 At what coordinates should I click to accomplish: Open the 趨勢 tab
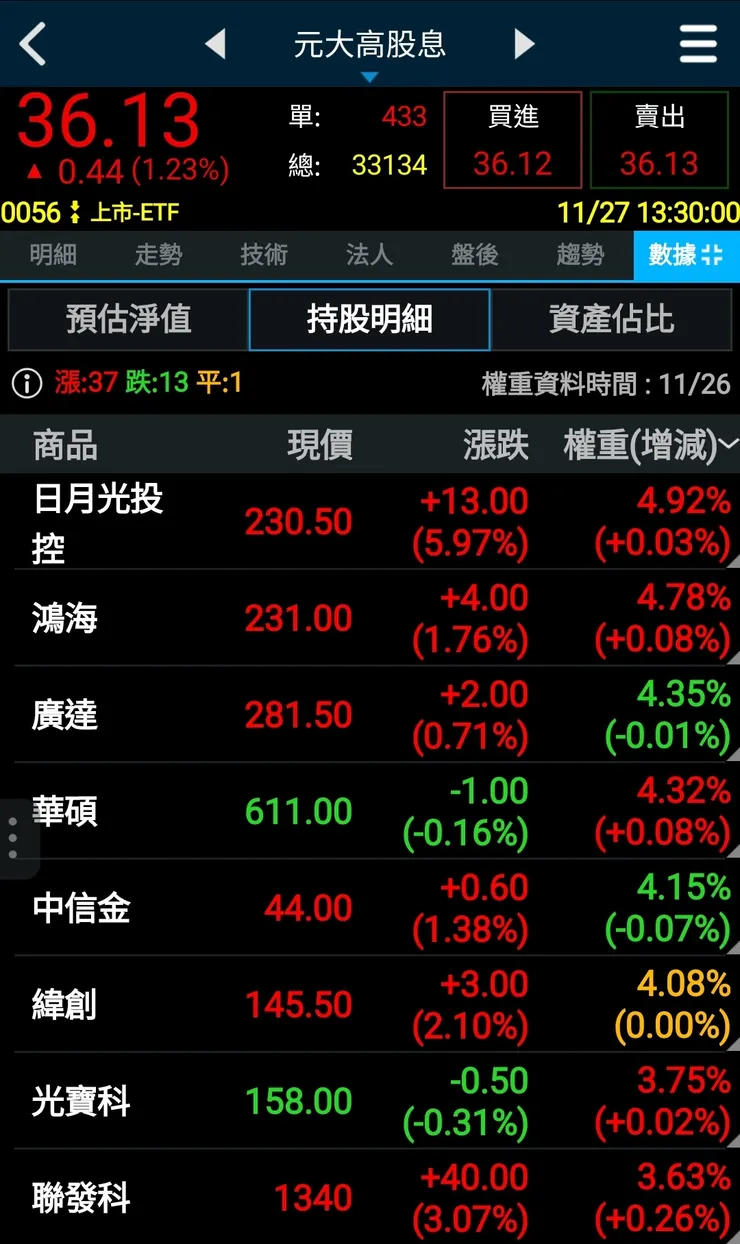[x=581, y=256]
